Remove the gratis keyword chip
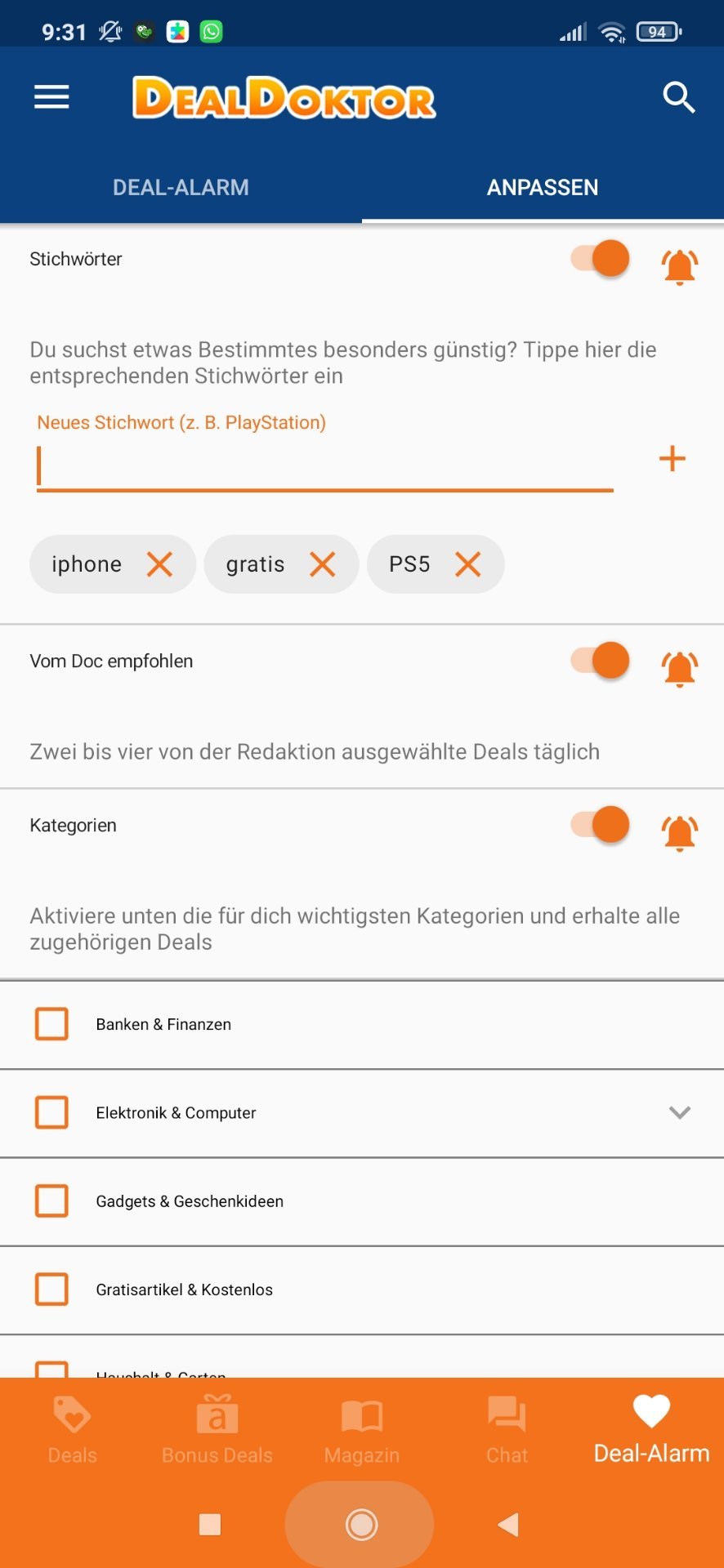 [x=323, y=563]
